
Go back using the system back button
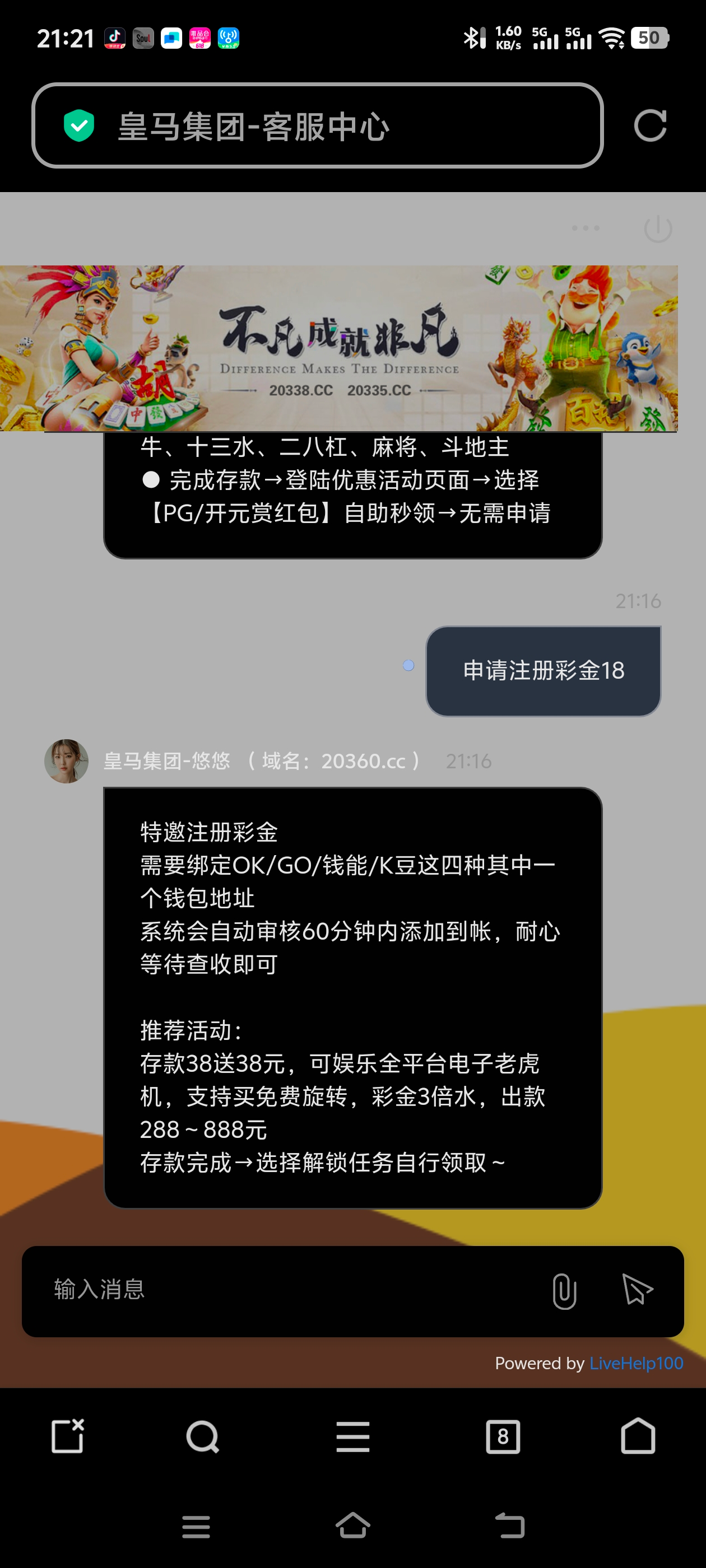tap(509, 1526)
